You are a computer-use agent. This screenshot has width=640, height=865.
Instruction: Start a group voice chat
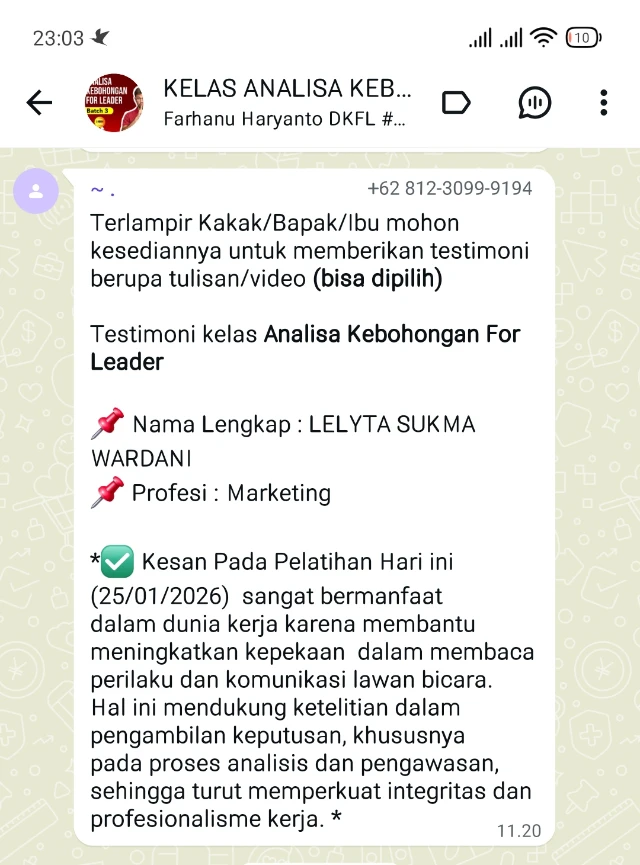coord(535,102)
